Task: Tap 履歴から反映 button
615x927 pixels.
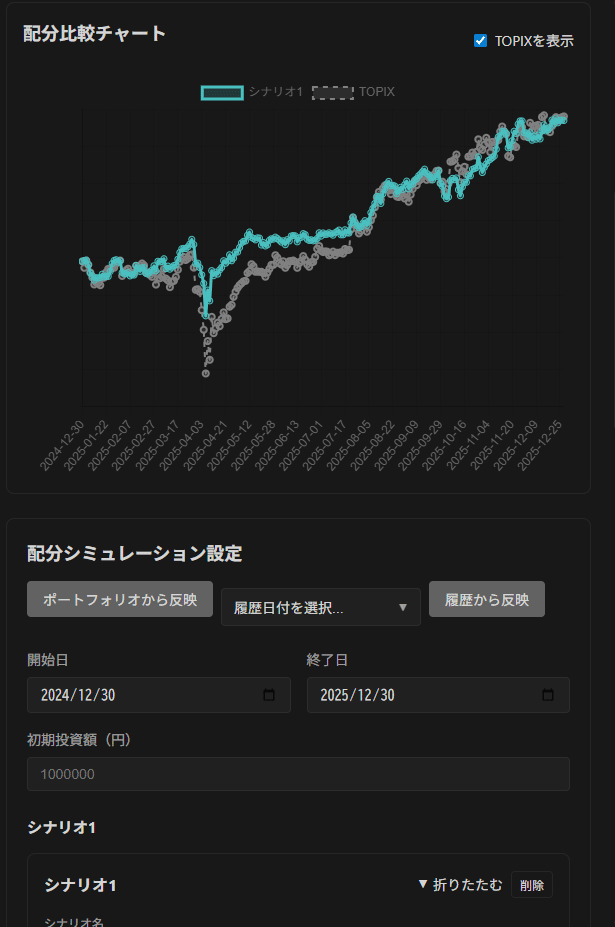Action: (x=487, y=599)
